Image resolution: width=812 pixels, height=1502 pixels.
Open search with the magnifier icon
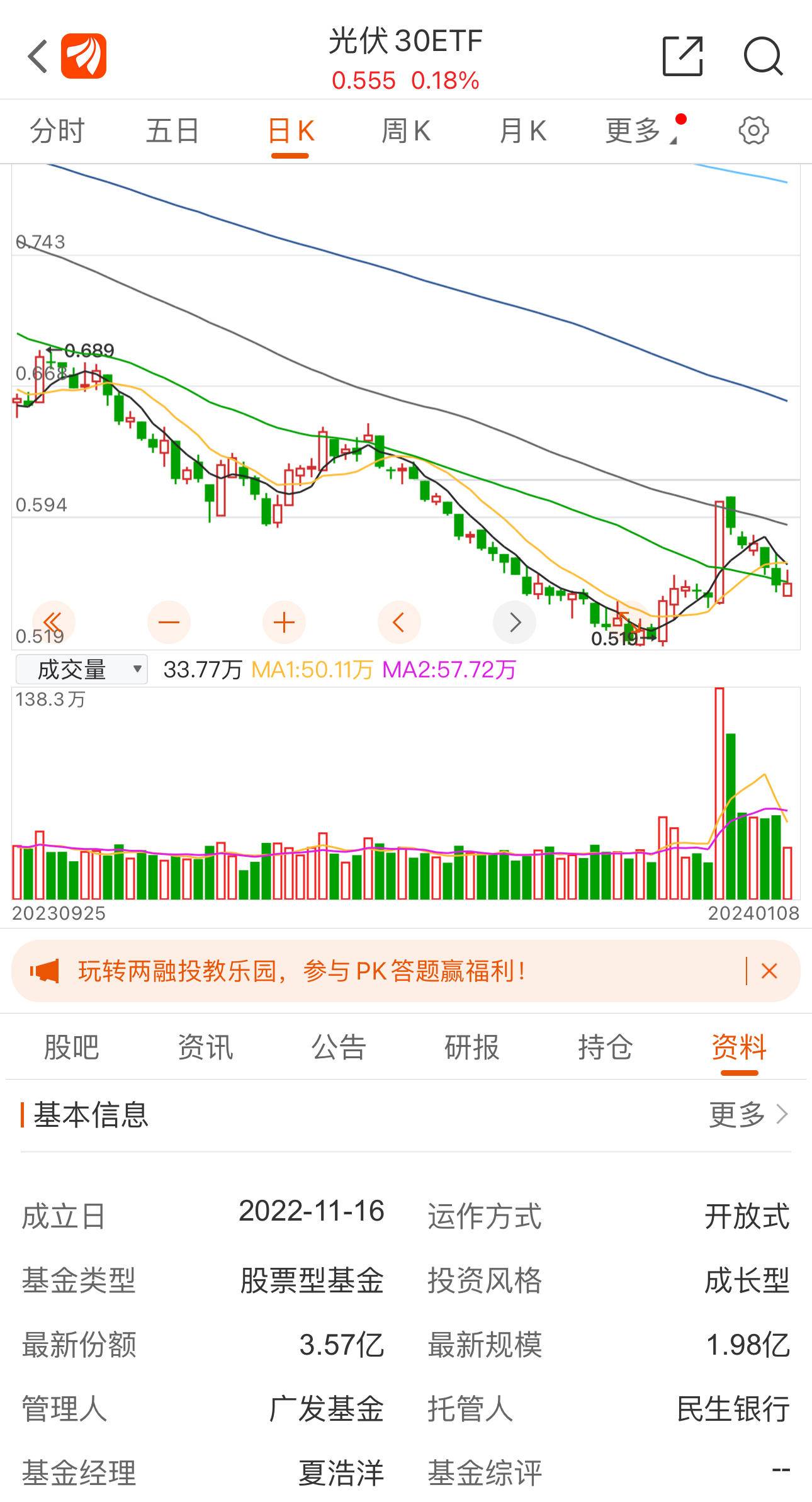[x=764, y=57]
